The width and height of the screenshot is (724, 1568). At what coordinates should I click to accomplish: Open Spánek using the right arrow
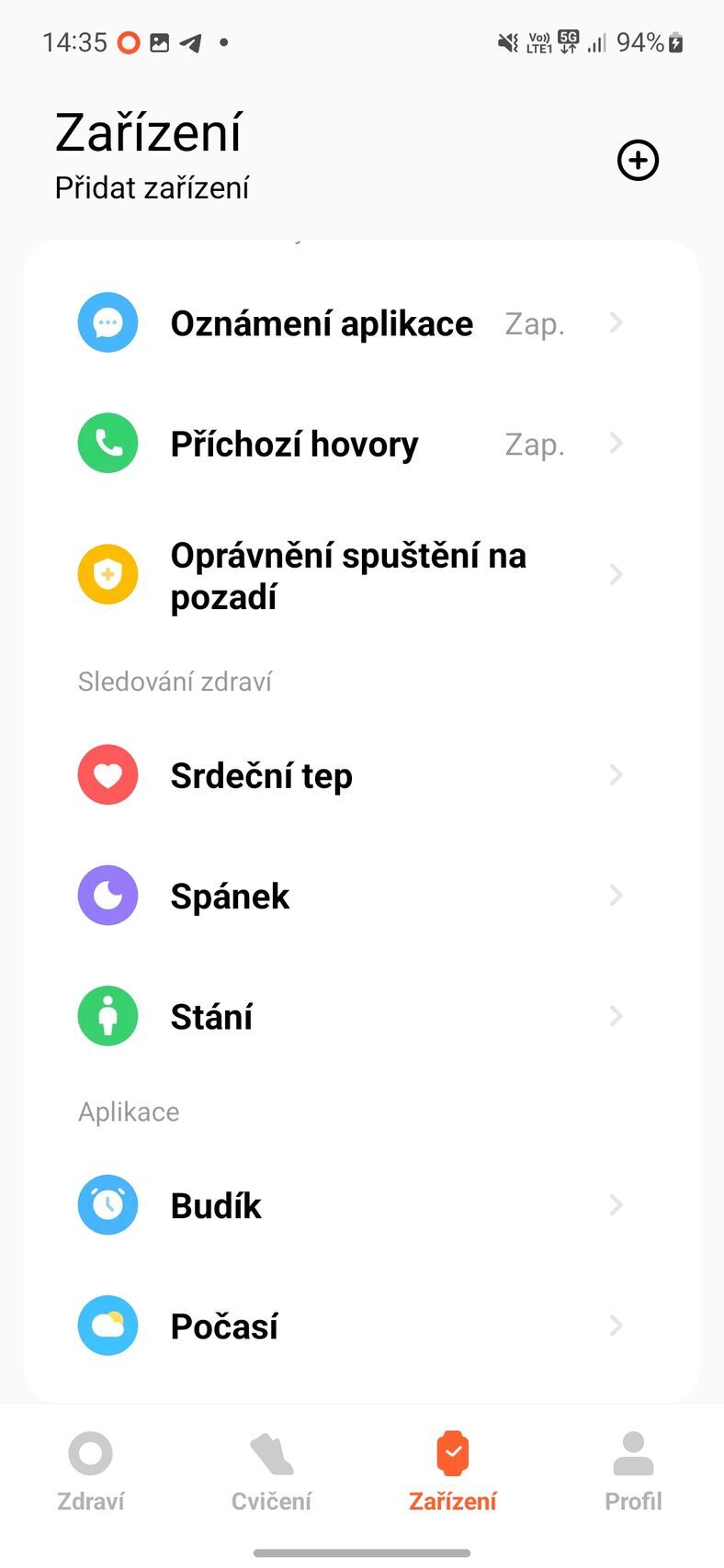pyautogui.click(x=615, y=895)
